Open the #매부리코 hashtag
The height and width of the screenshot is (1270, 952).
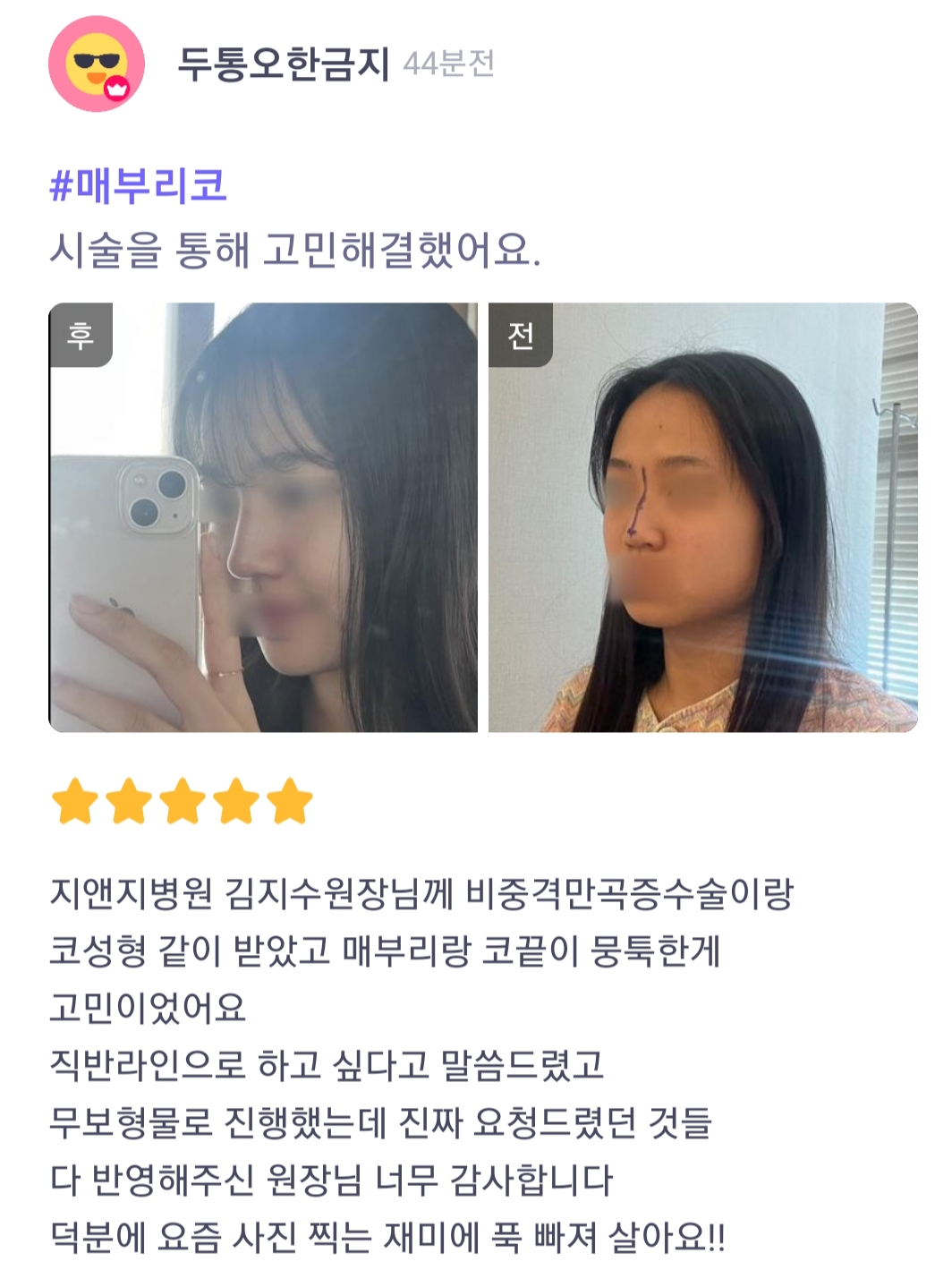(x=138, y=185)
